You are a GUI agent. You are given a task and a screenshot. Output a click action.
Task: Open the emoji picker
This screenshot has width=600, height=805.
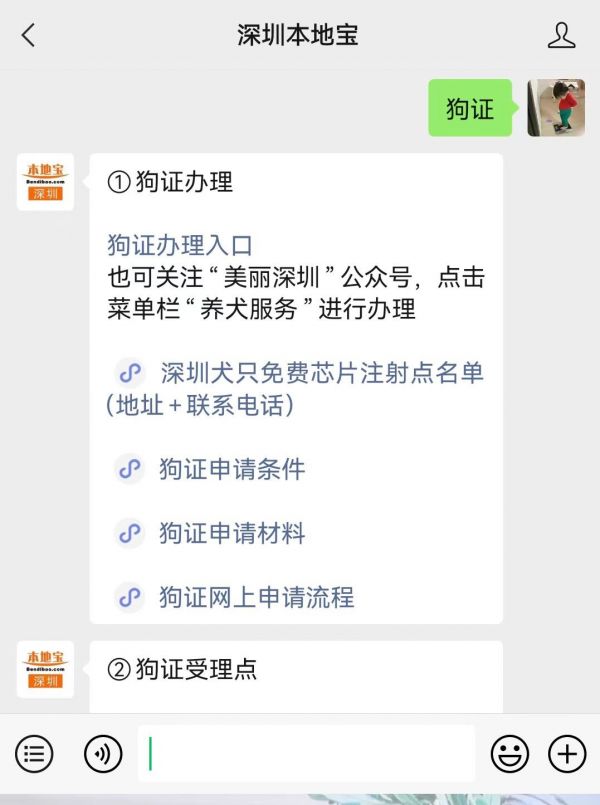click(x=509, y=753)
